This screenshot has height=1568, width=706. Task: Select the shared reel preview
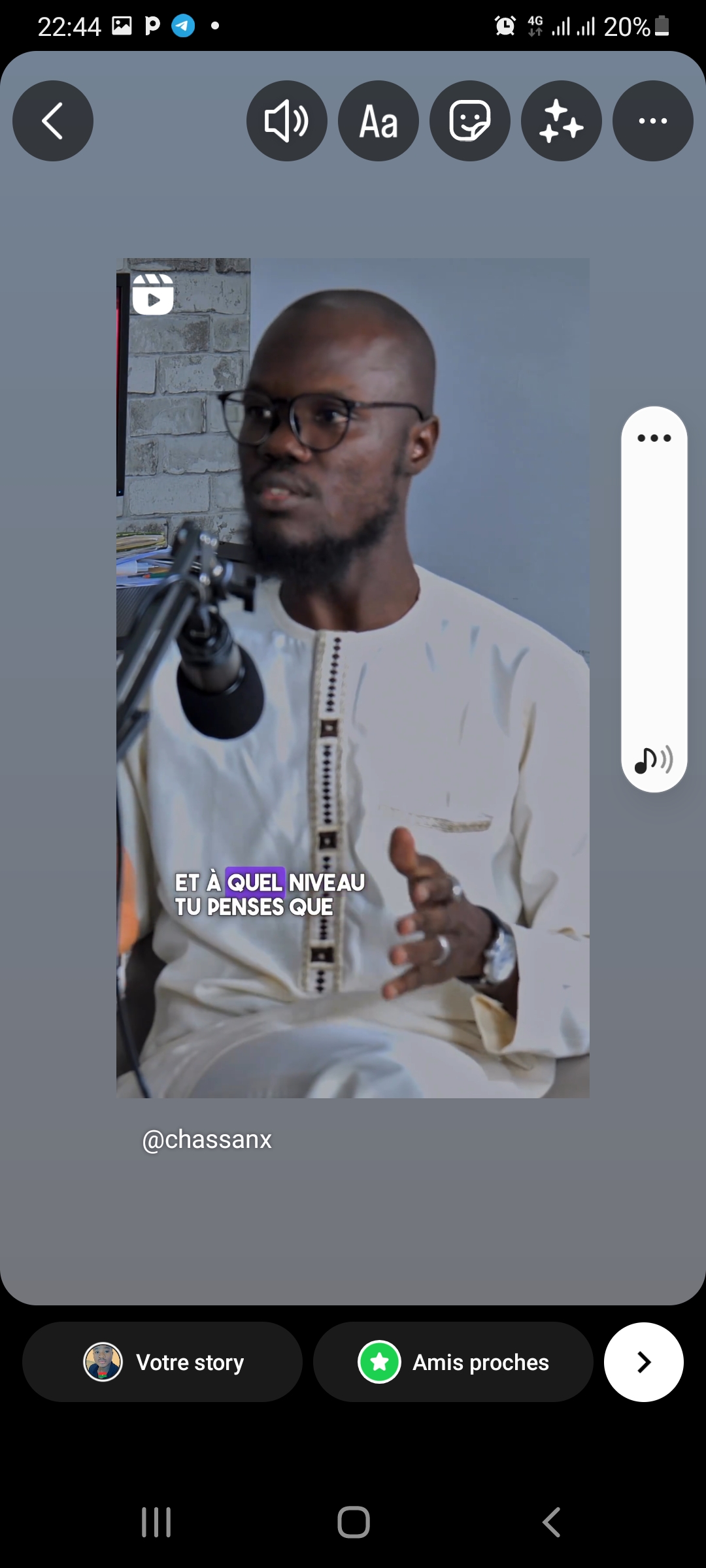[x=353, y=678]
